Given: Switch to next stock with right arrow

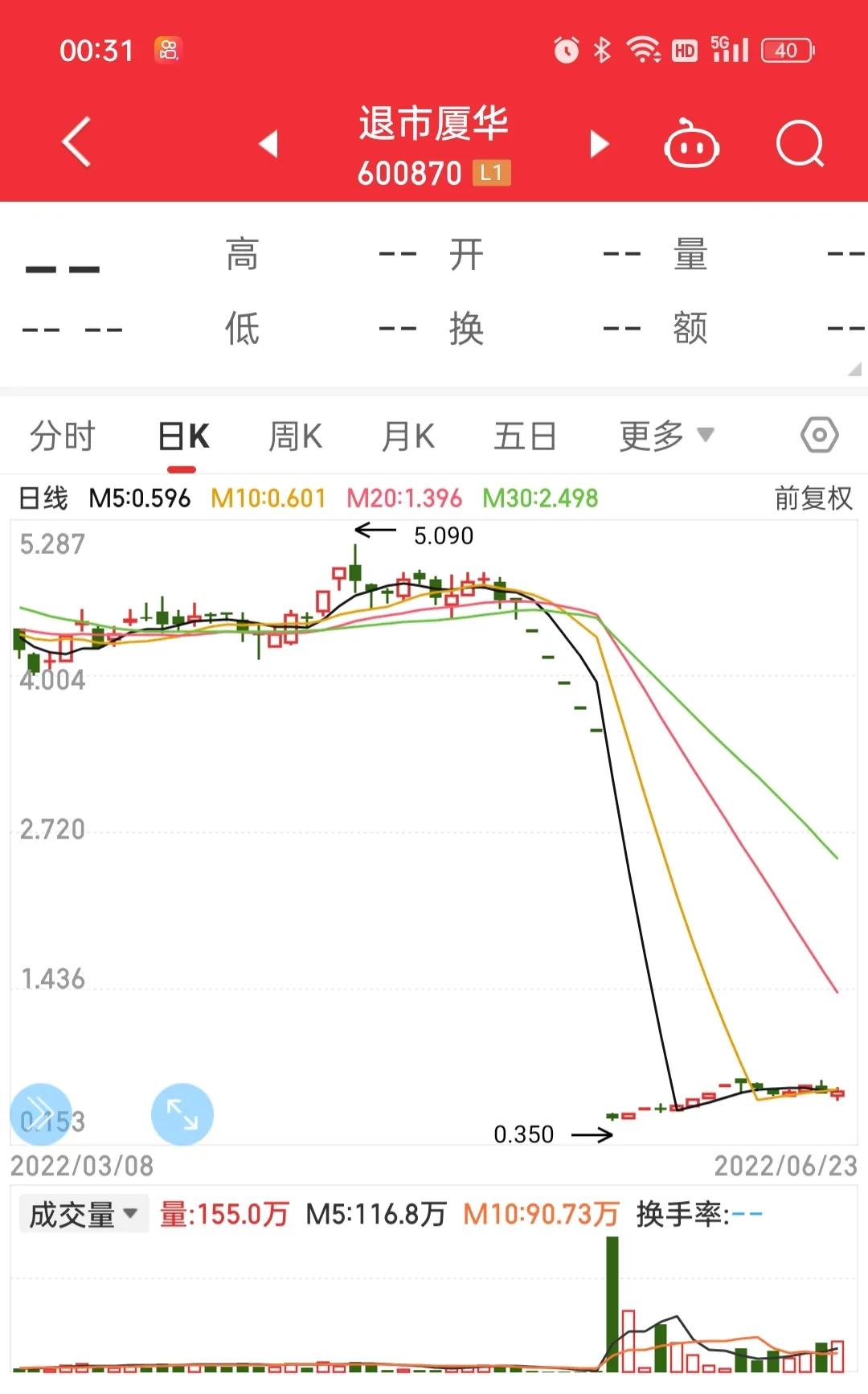Looking at the screenshot, I should click(x=598, y=143).
